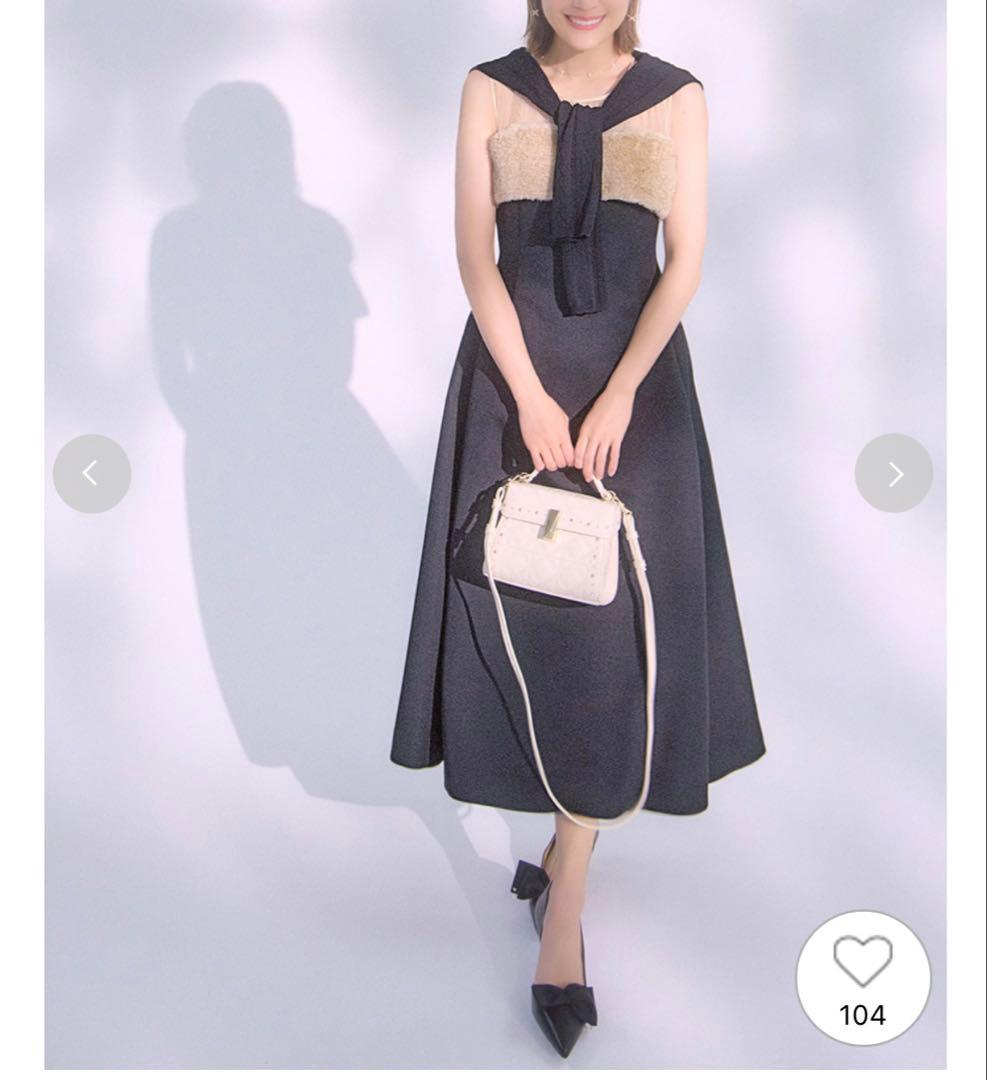
Task: Go to the next product image
Action: 894,473
